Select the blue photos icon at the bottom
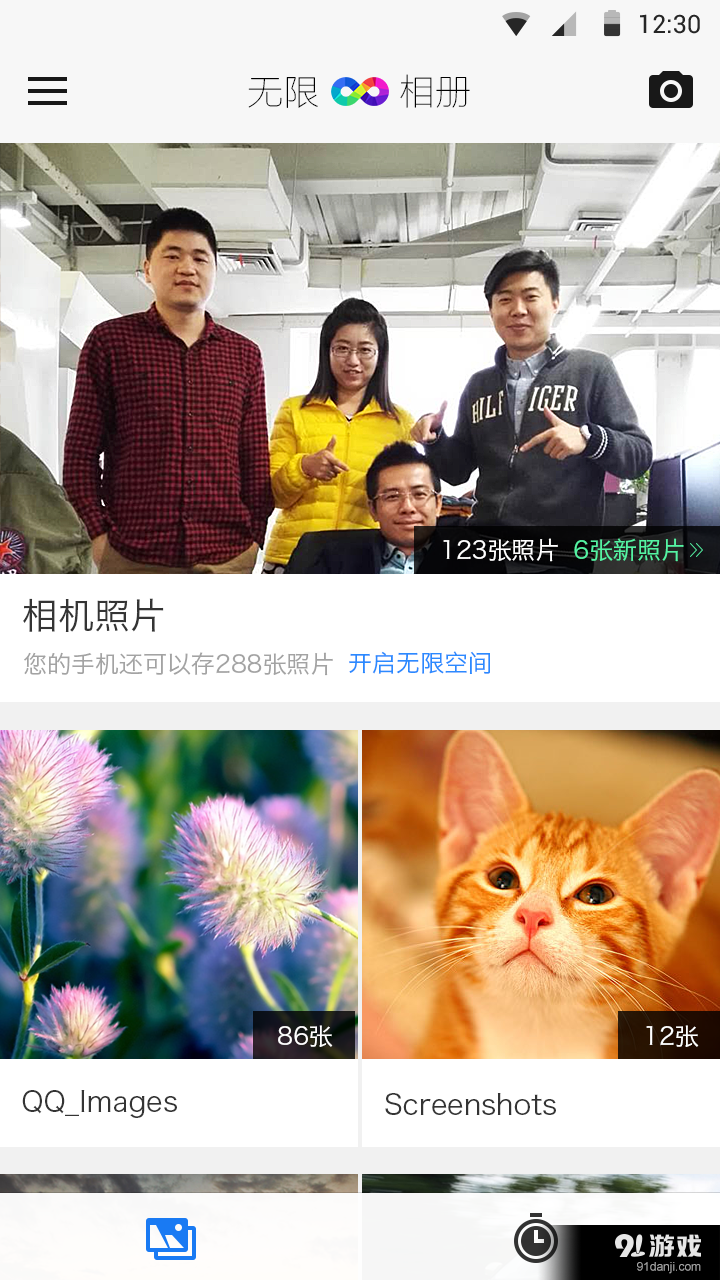The height and width of the screenshot is (1280, 720). [x=170, y=1238]
